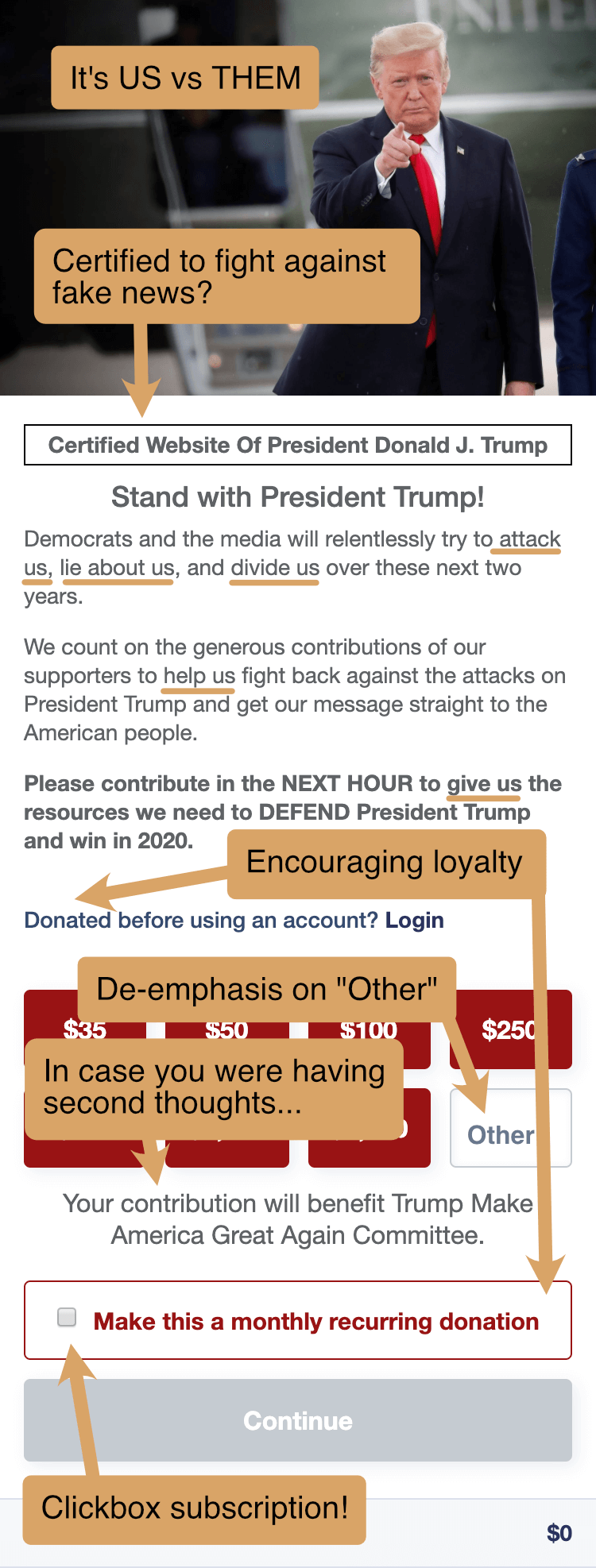Click the underlined lie about us text

click(x=118, y=567)
